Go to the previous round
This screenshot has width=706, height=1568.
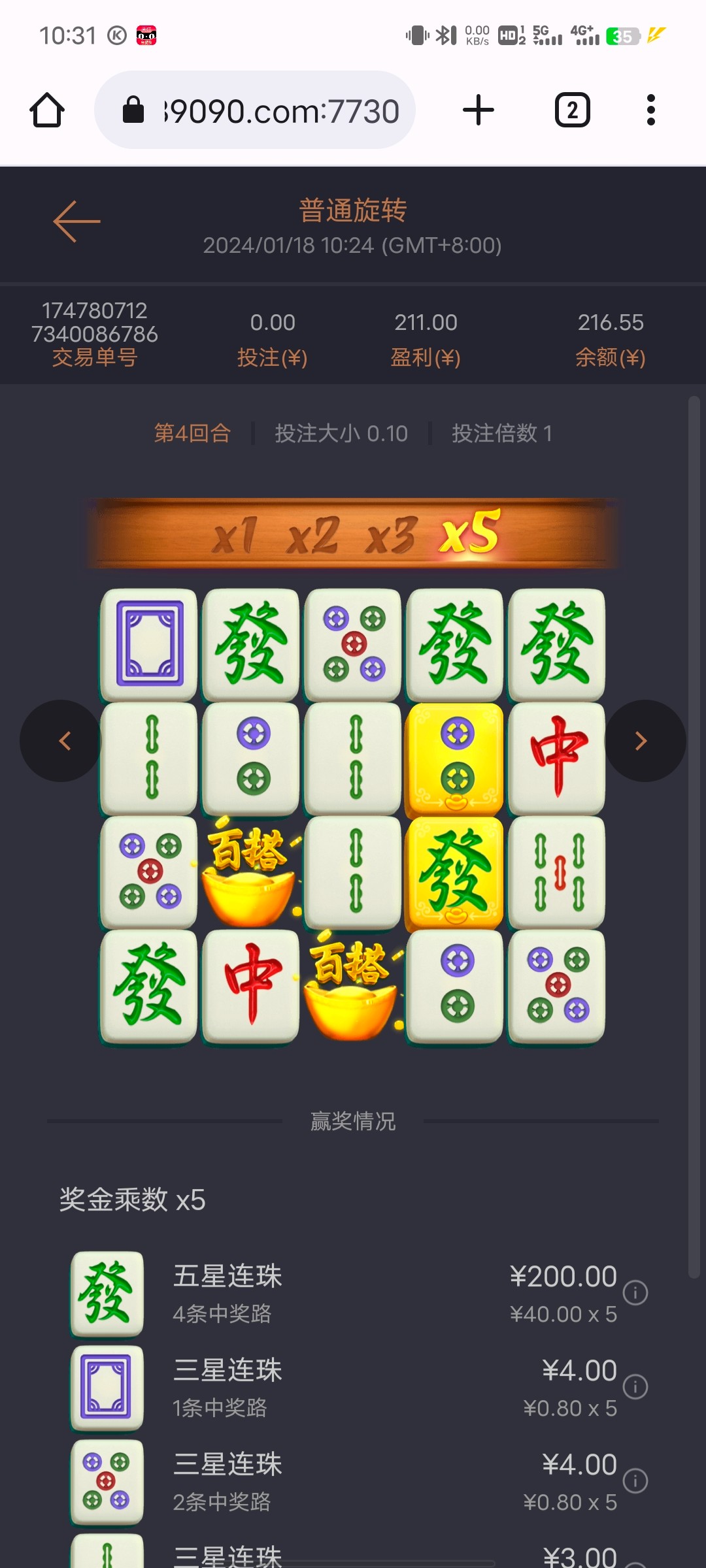[x=61, y=741]
